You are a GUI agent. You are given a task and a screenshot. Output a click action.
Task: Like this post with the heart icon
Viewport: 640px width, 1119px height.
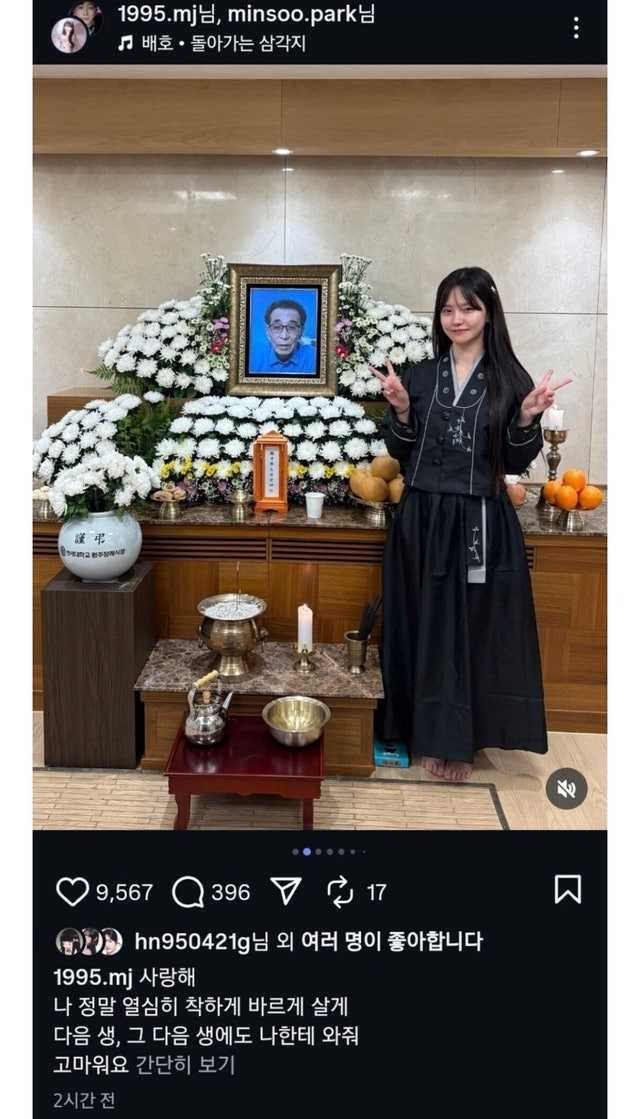click(72, 891)
